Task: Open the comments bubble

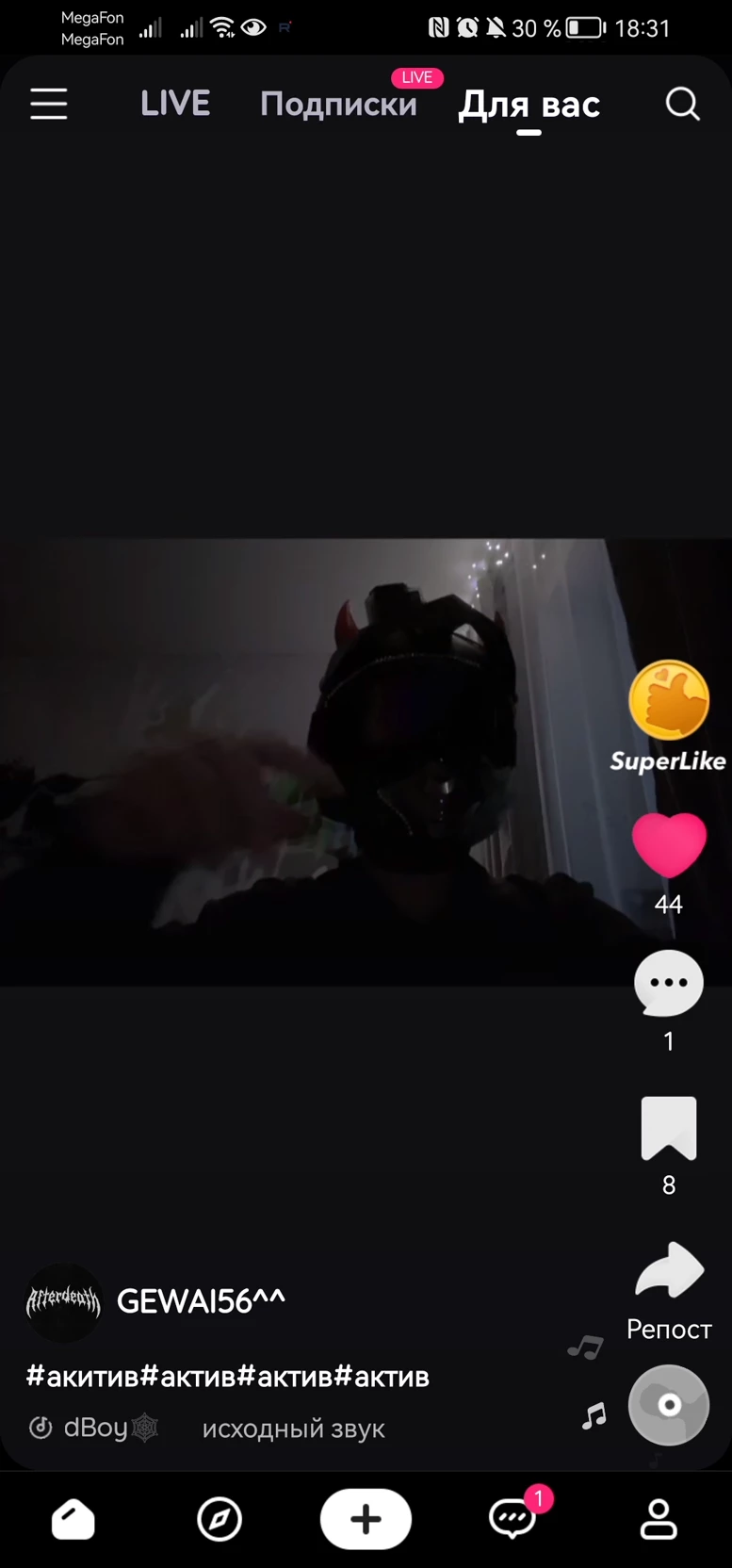Action: (x=668, y=984)
